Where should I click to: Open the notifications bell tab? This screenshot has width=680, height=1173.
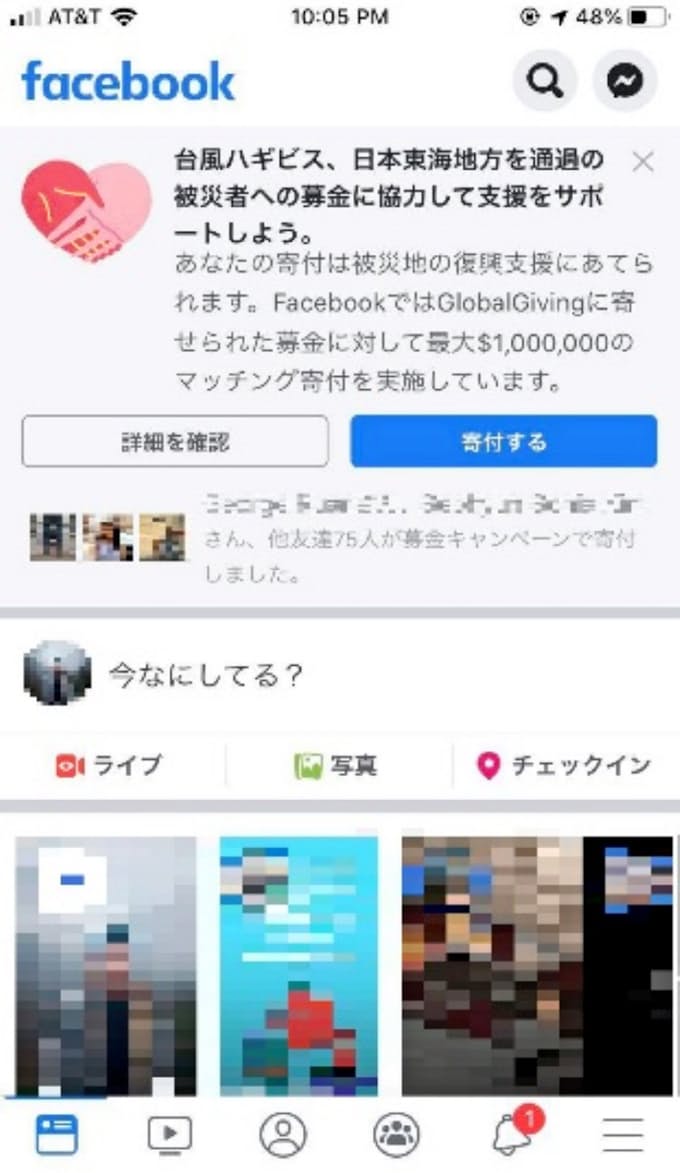(512, 1134)
